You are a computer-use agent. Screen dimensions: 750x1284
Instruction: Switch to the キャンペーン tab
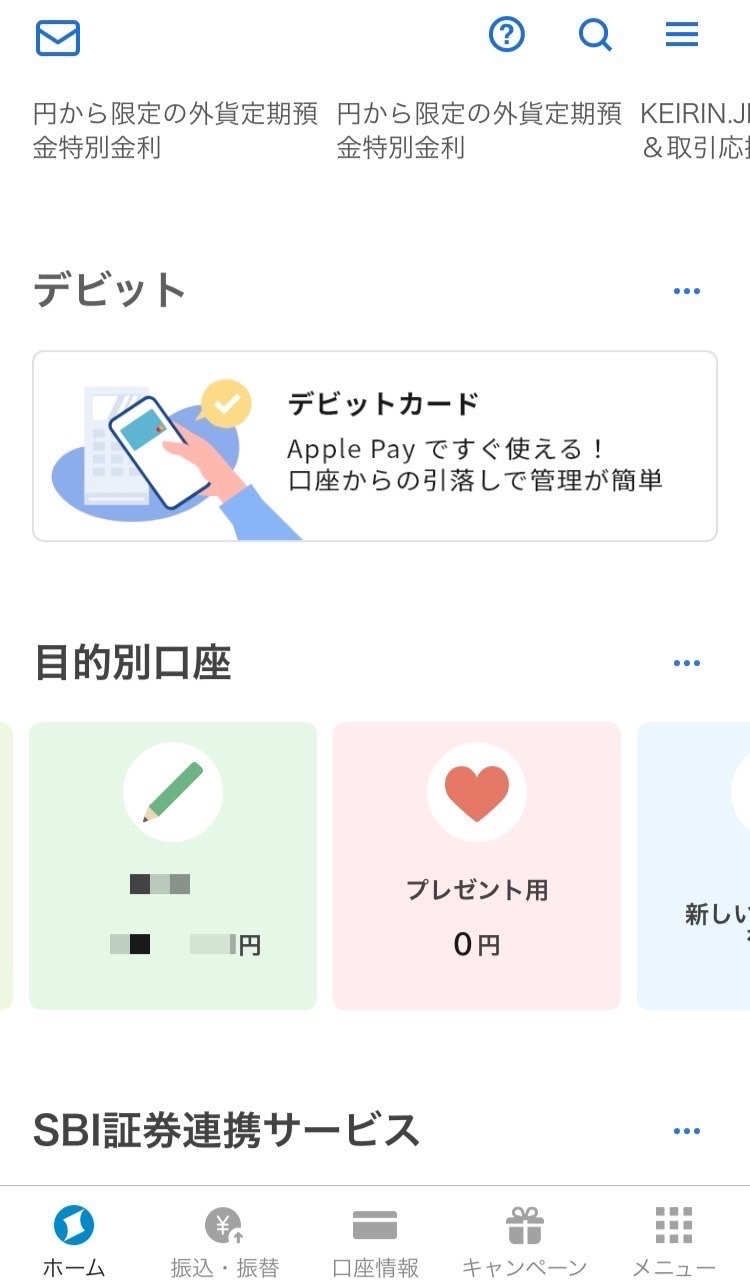[x=525, y=1240]
